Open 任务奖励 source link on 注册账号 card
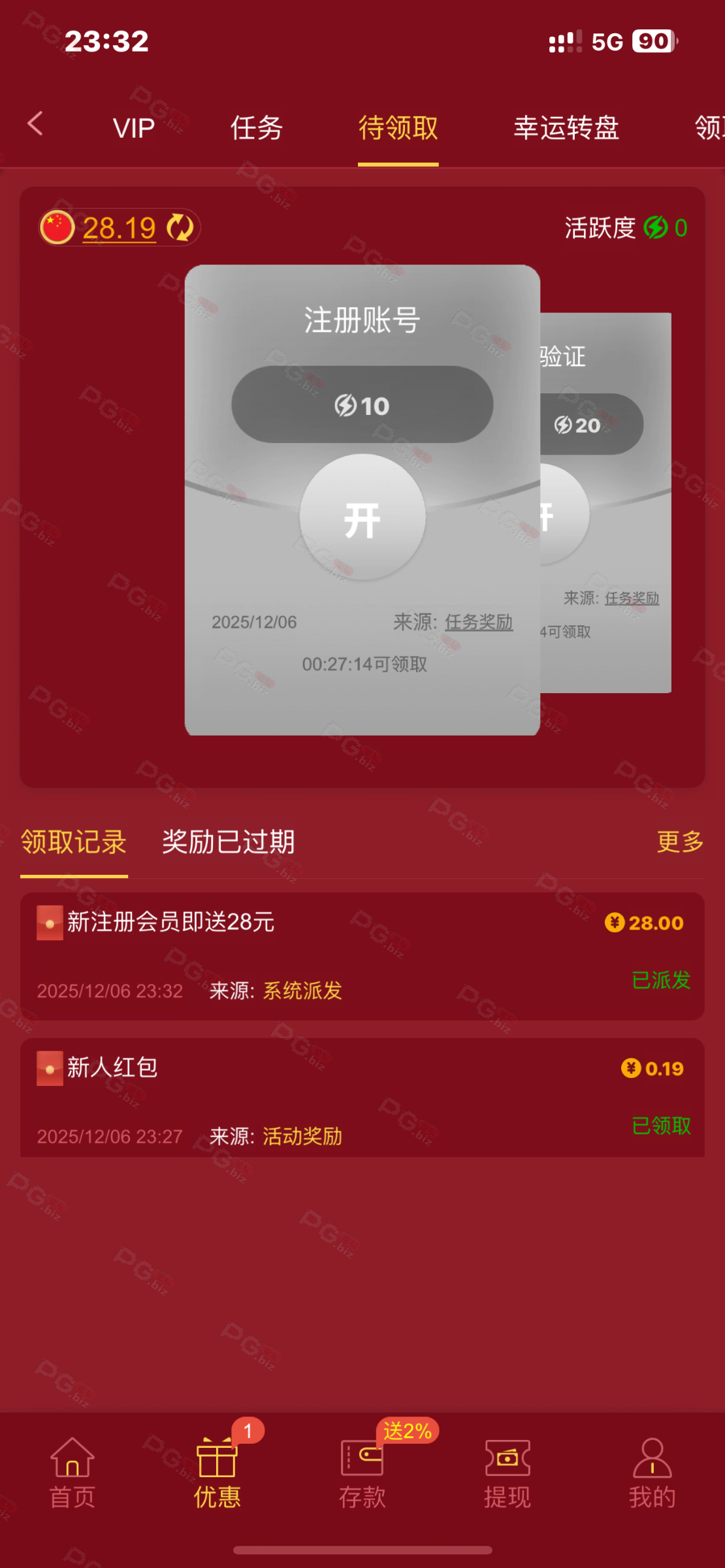 pyautogui.click(x=478, y=622)
